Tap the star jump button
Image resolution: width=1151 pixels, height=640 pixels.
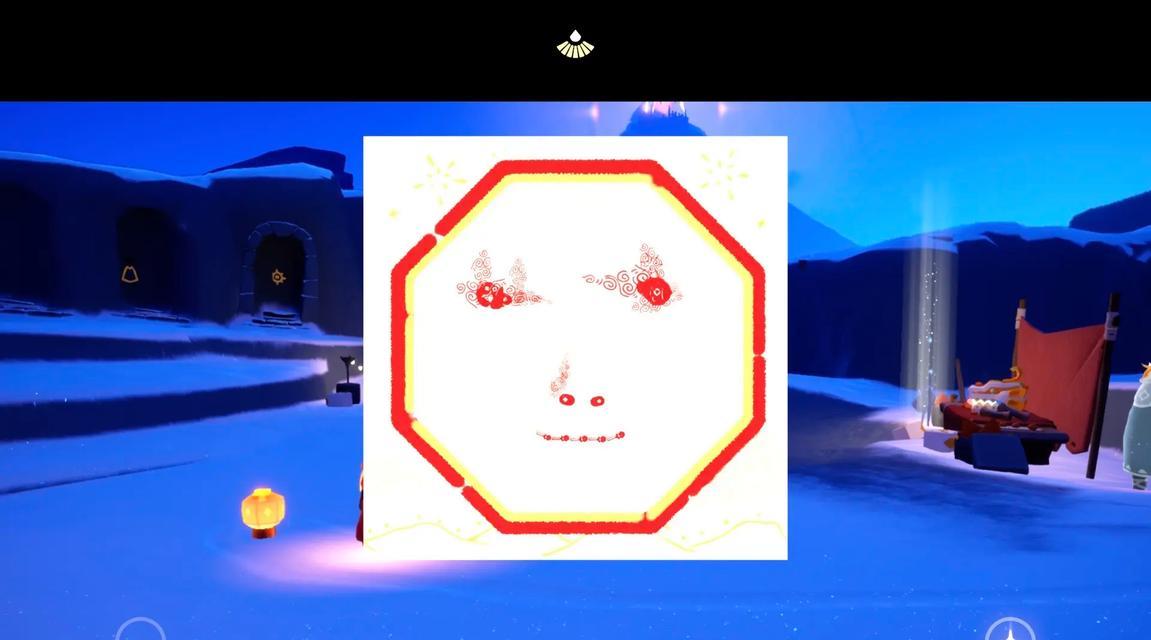point(1010,632)
